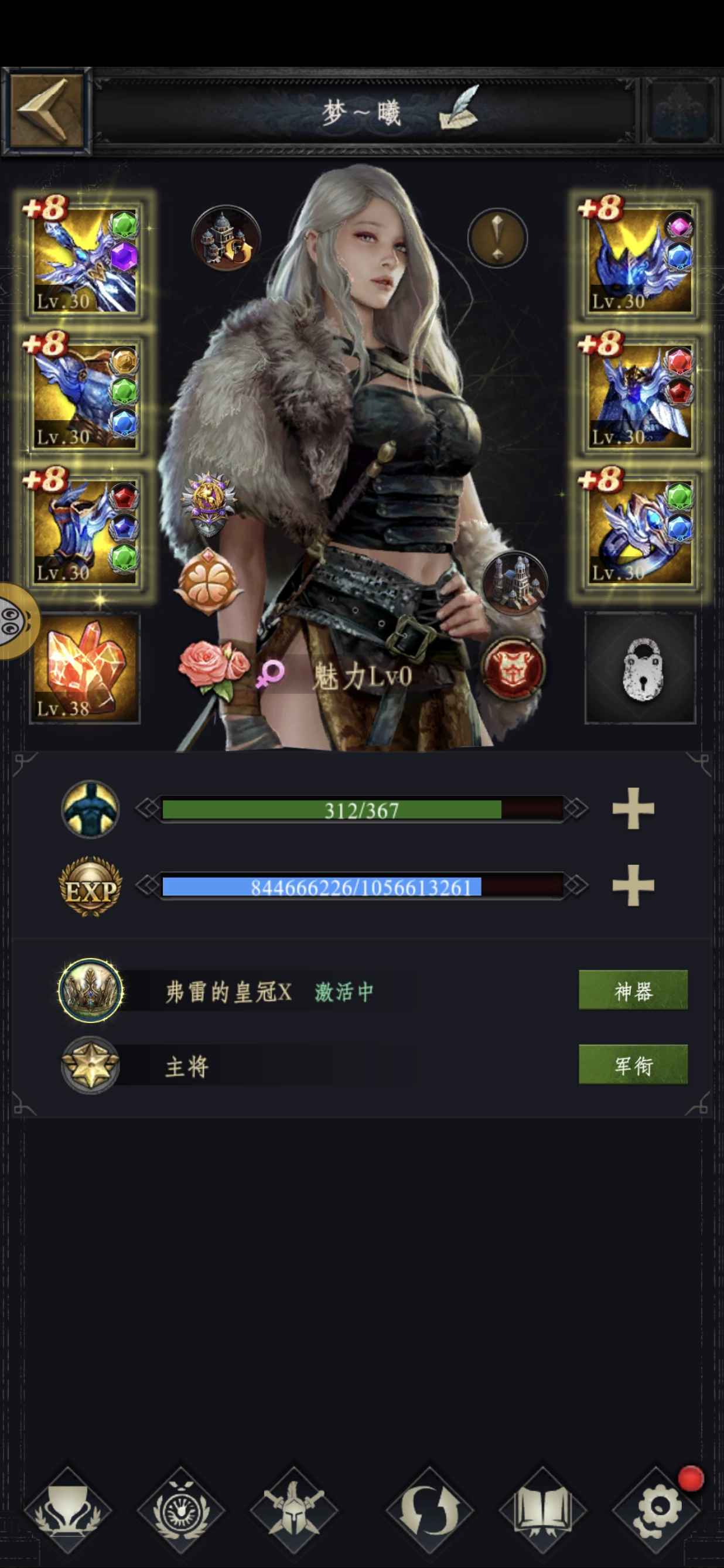724x1568 pixels.
Task: Switch to the circular arrows tab
Action: pyautogui.click(x=430, y=1509)
